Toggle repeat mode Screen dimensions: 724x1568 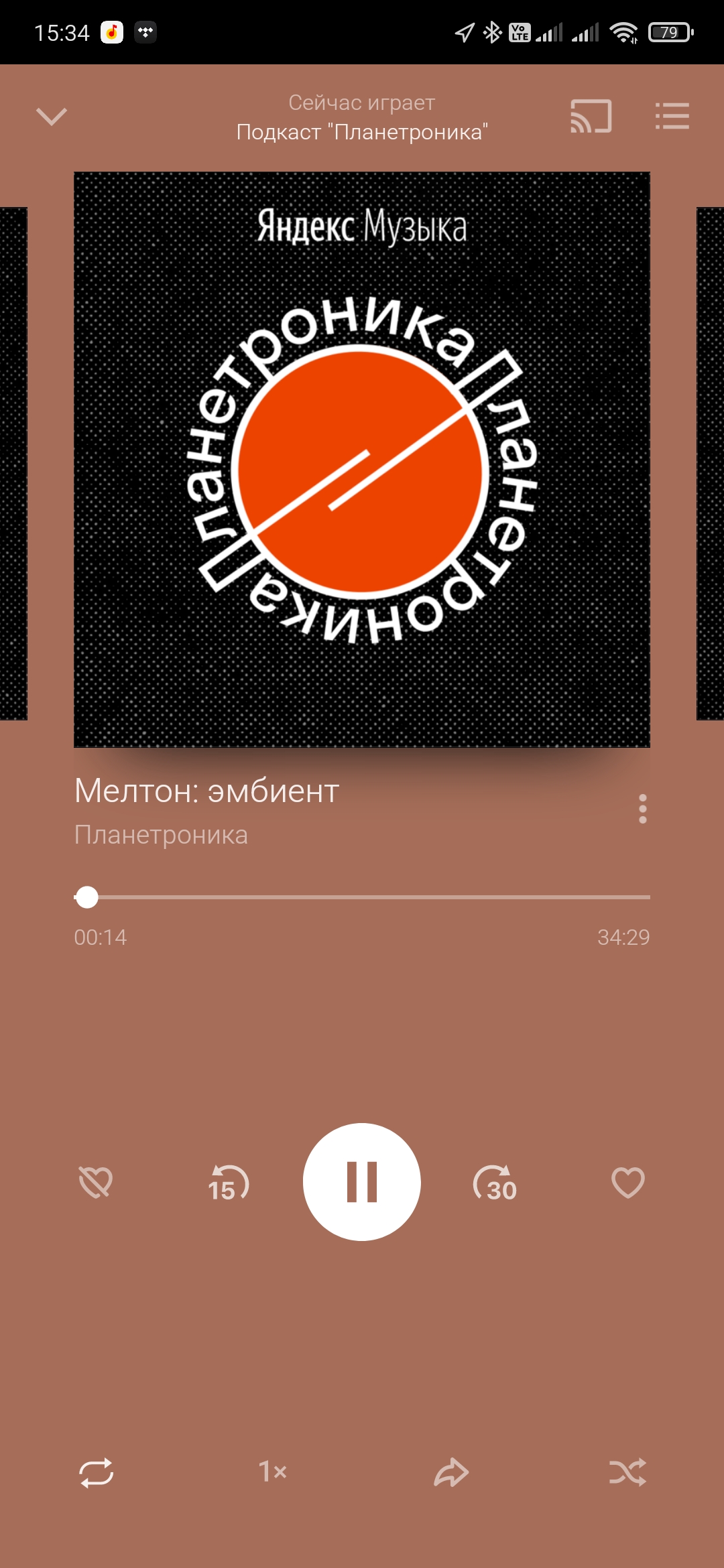tap(97, 1472)
